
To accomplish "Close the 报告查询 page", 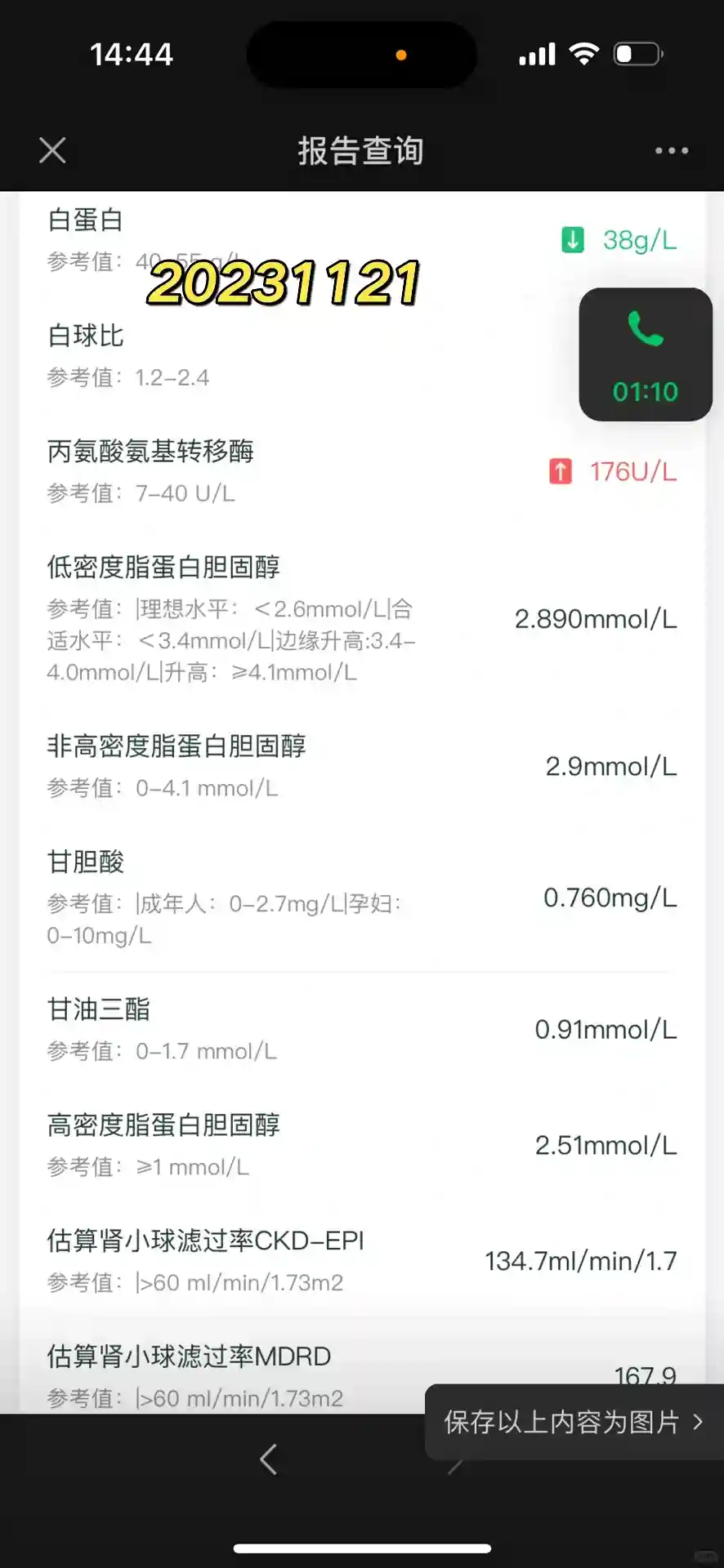I will (52, 150).
